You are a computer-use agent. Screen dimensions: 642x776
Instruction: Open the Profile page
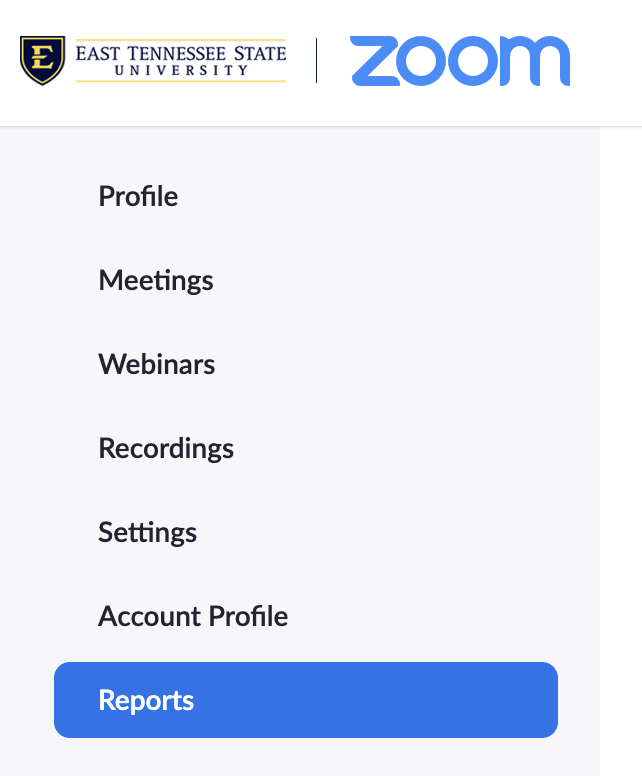(x=138, y=196)
